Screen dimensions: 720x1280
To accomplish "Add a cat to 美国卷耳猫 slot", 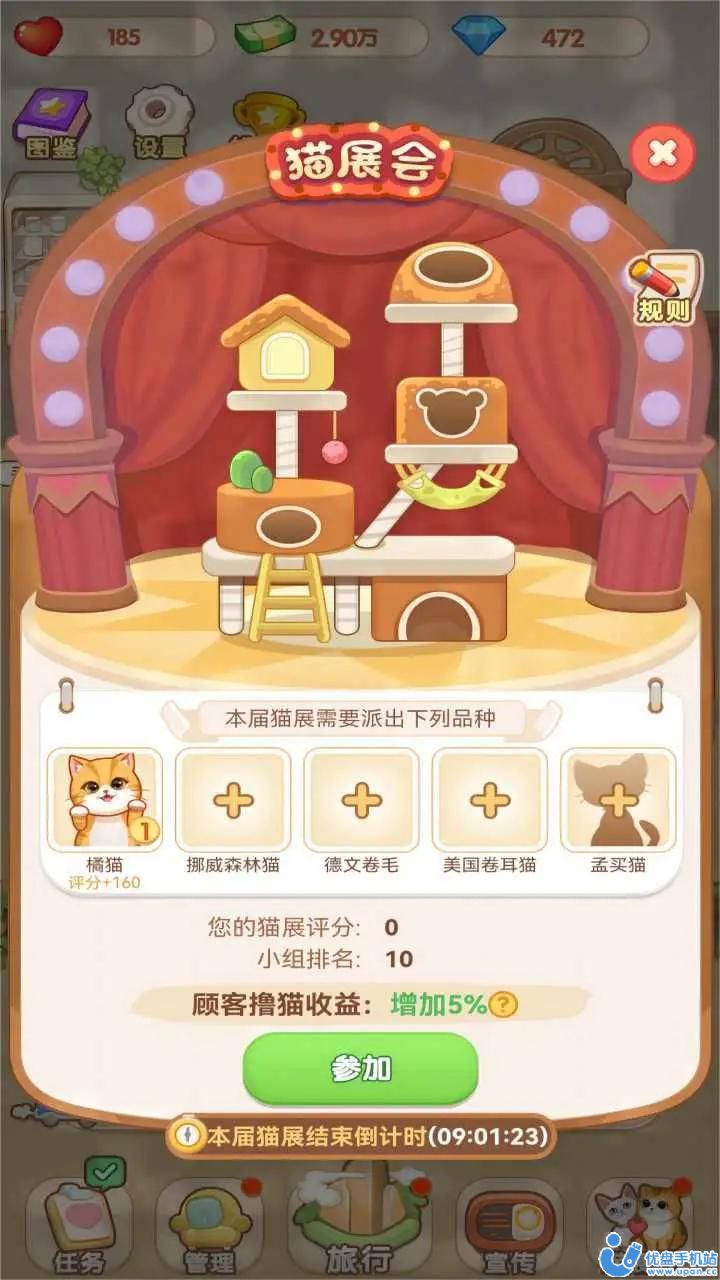I will (489, 800).
